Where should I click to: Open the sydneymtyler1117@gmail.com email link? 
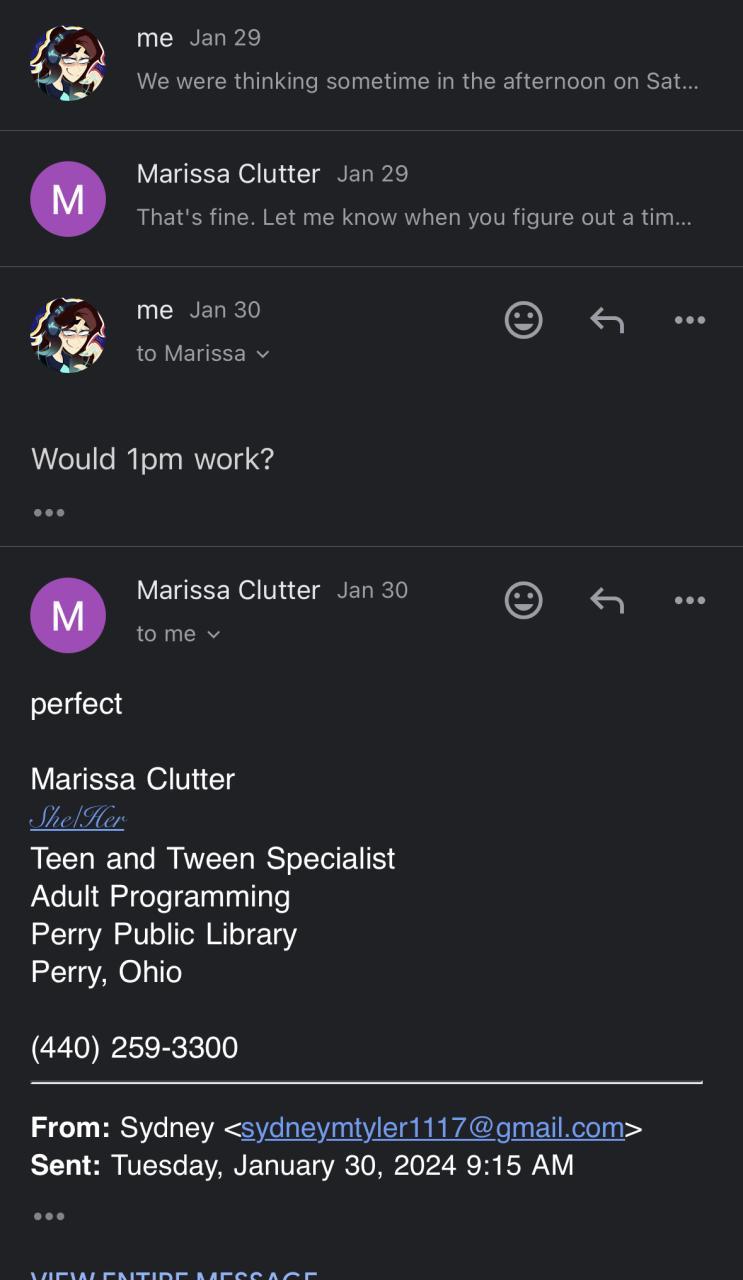coord(432,1128)
